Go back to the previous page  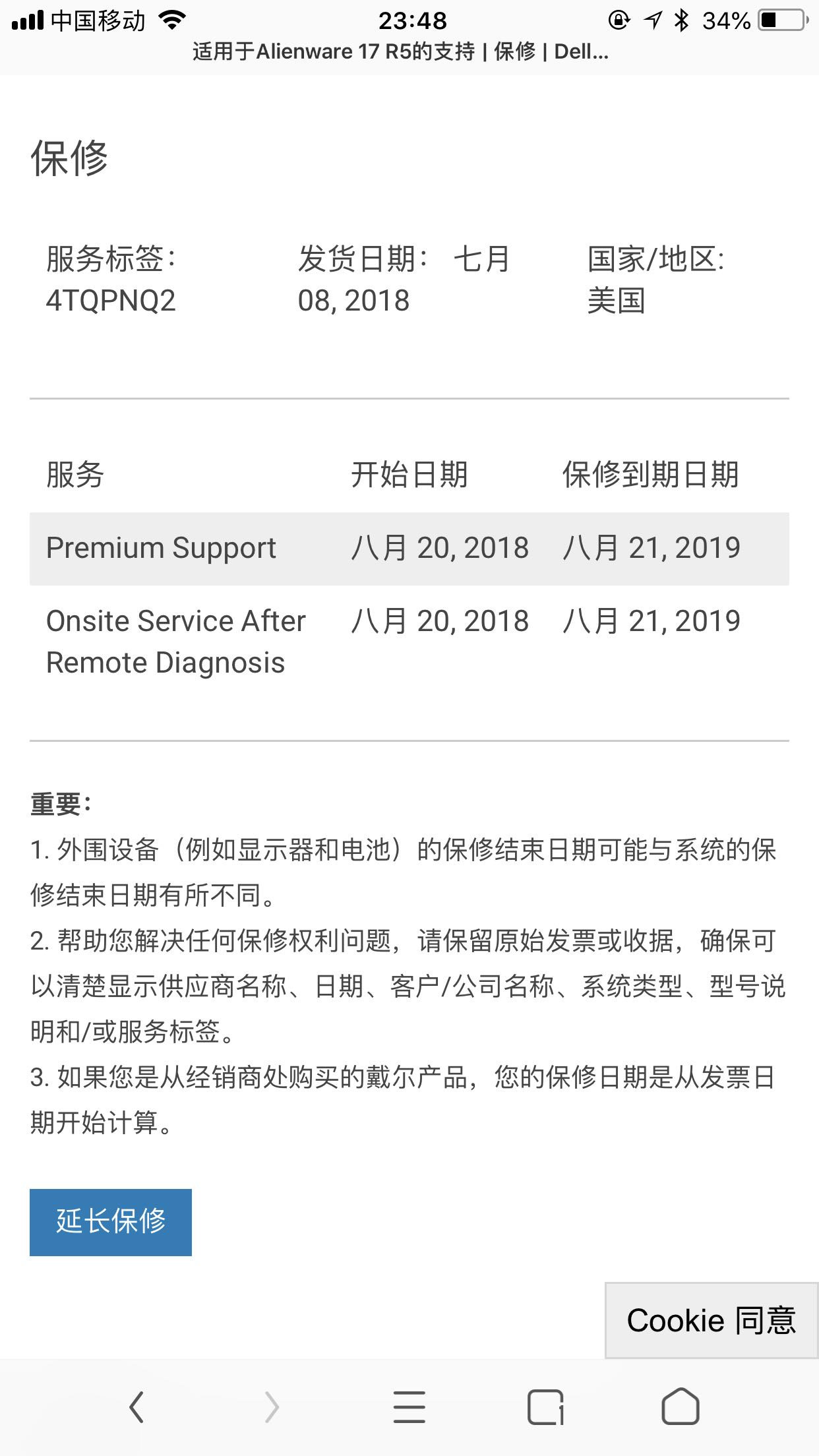coord(136,1407)
